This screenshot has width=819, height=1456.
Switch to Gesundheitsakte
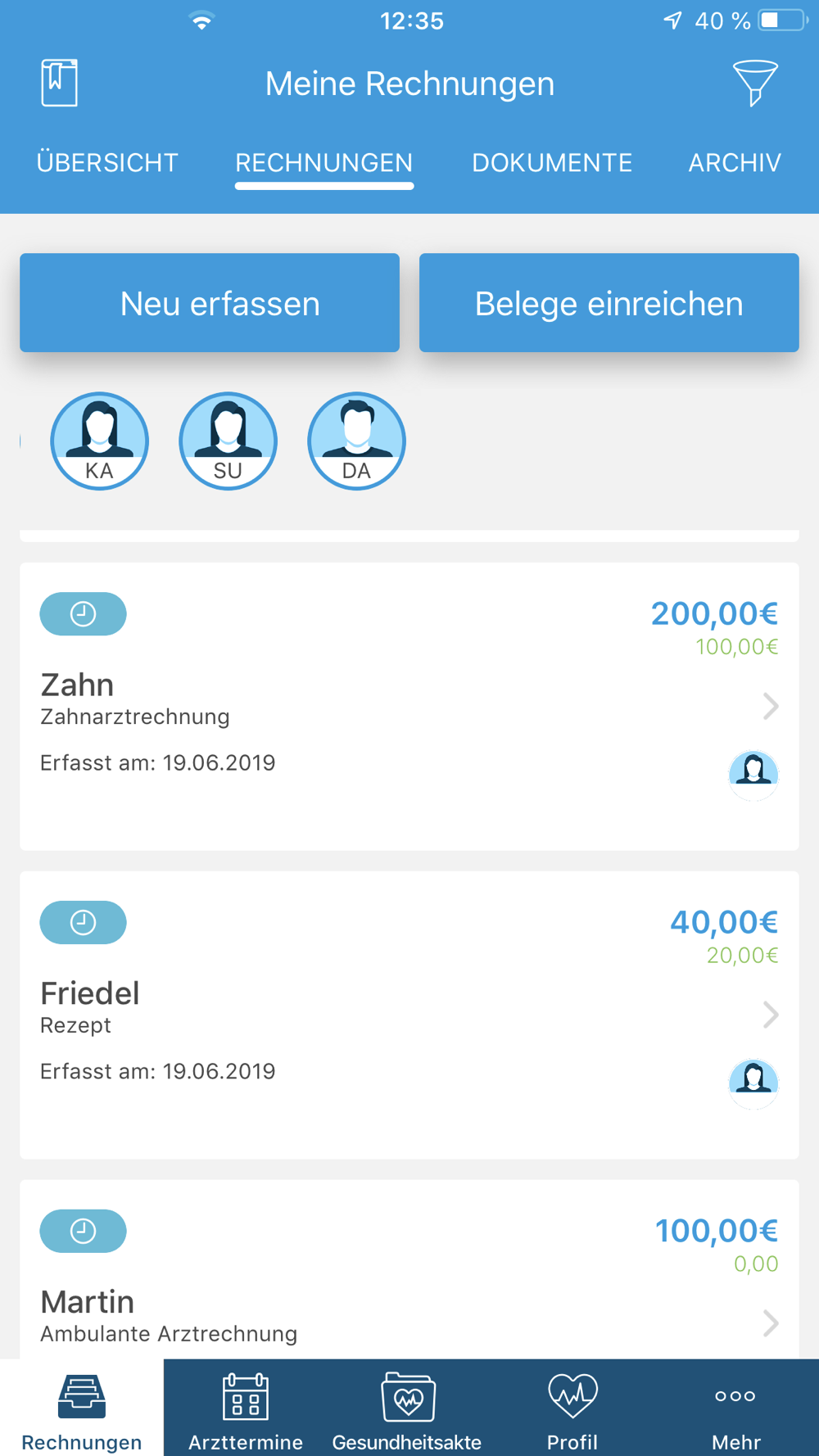tap(407, 1409)
